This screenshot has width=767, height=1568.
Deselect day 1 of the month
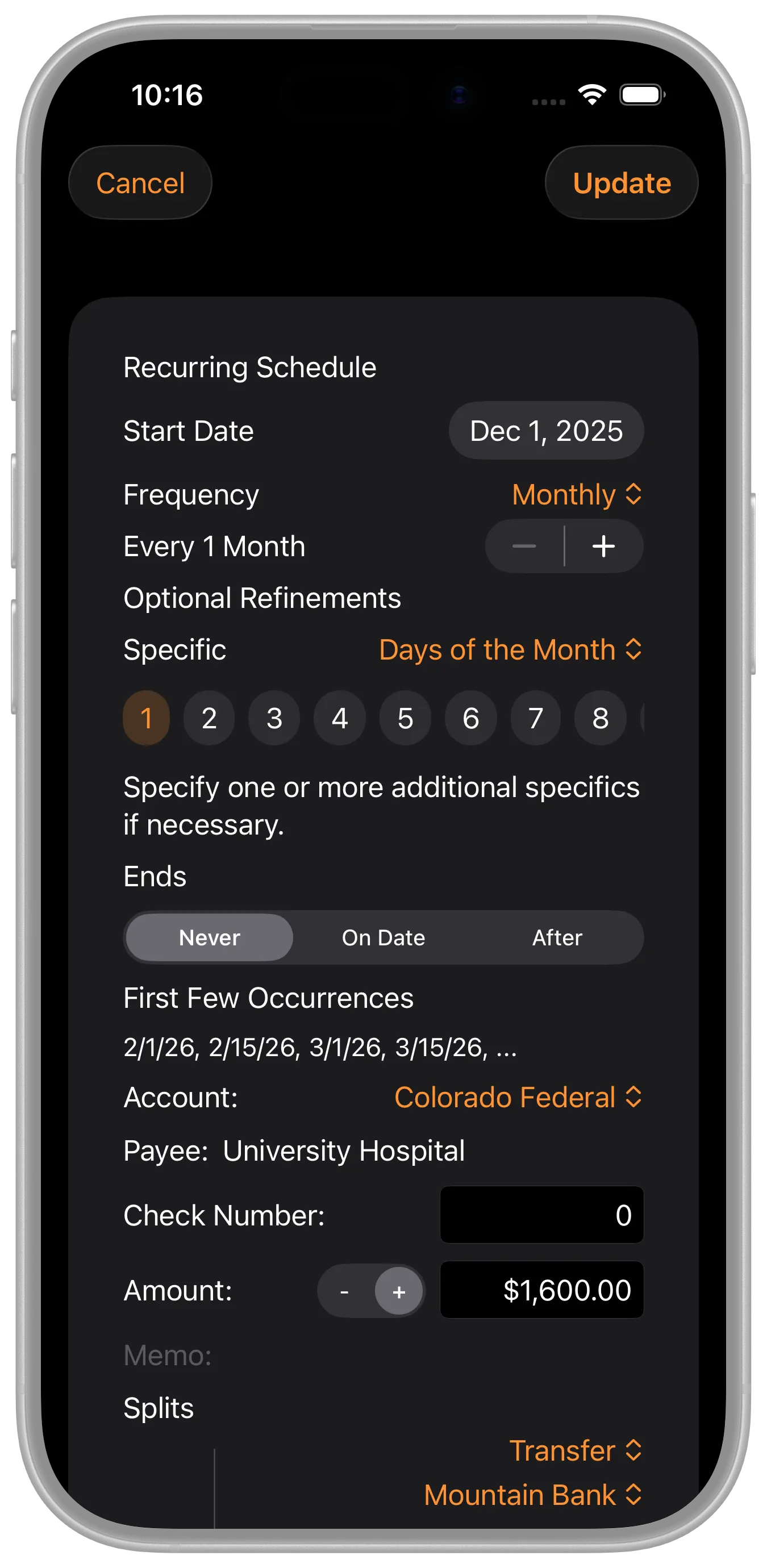point(146,718)
